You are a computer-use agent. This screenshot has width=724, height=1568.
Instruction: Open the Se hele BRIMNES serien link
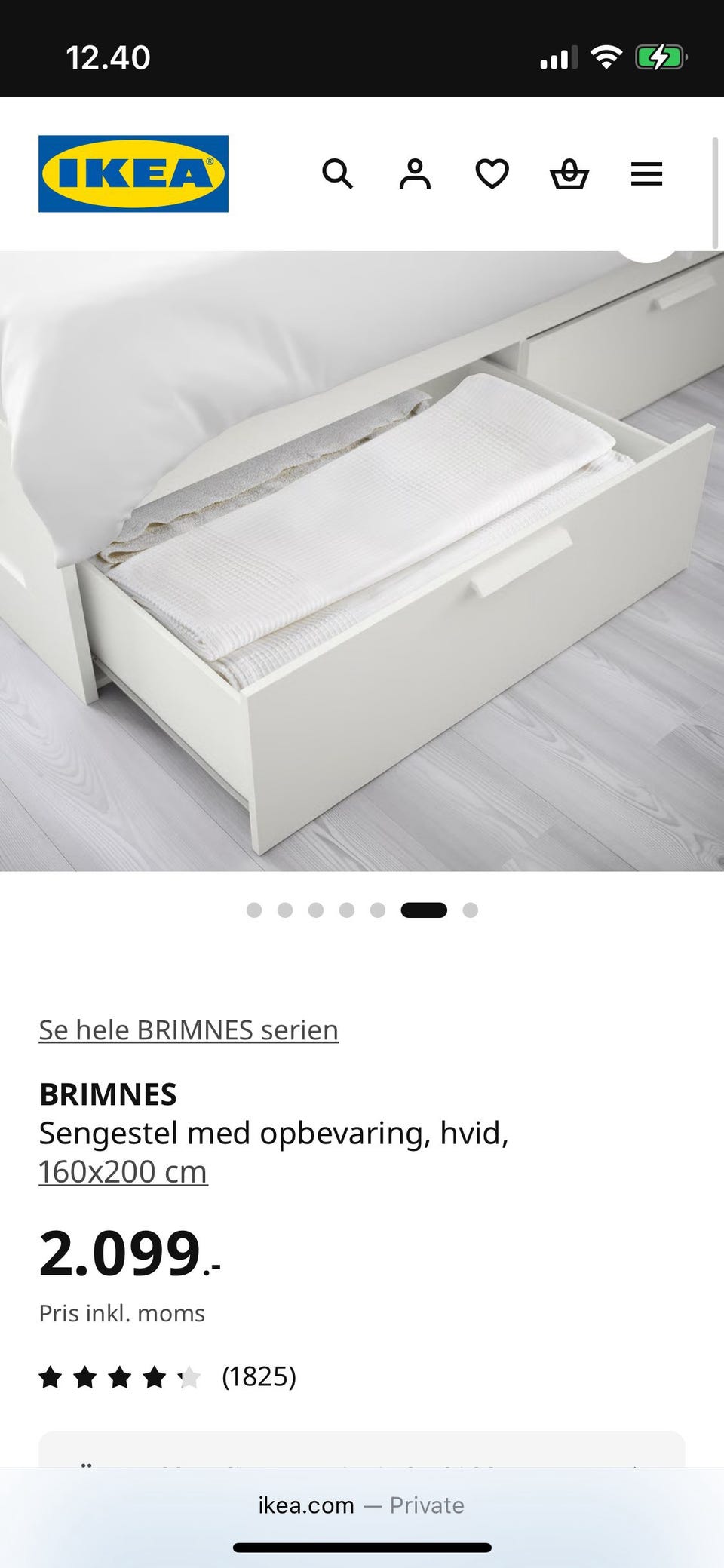pos(188,1029)
